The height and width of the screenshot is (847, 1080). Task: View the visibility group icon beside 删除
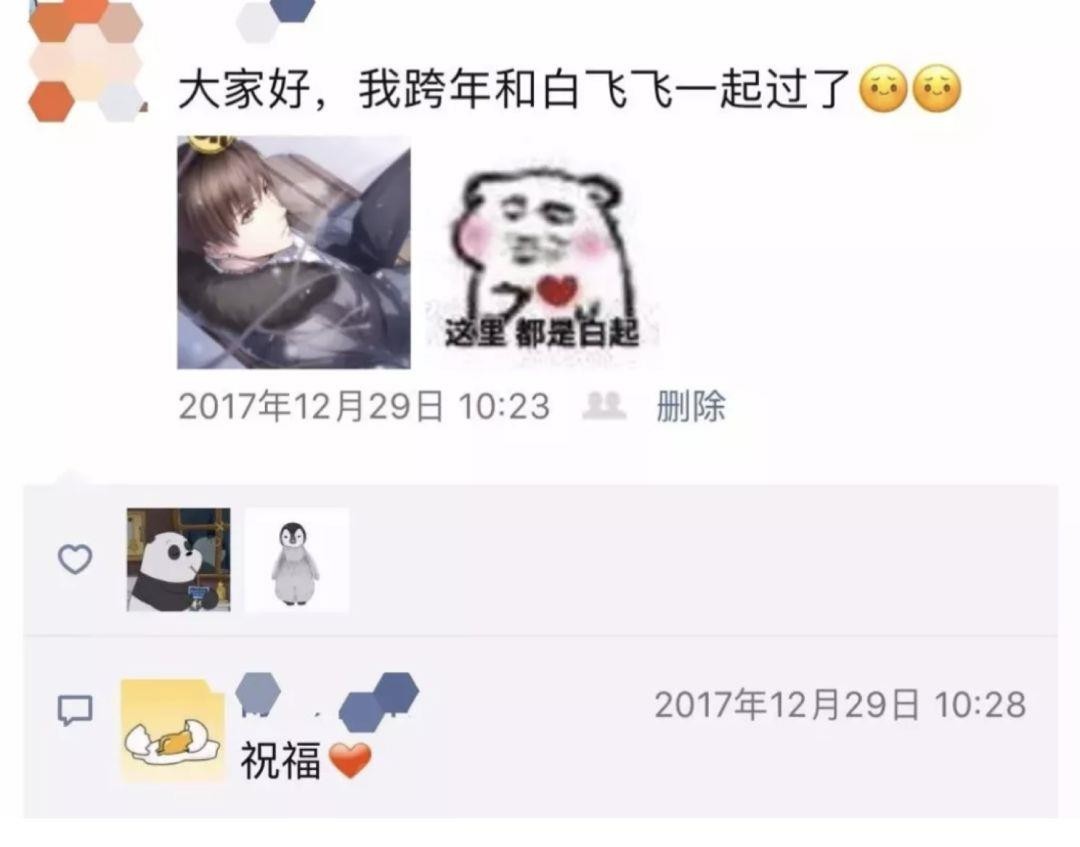point(603,406)
